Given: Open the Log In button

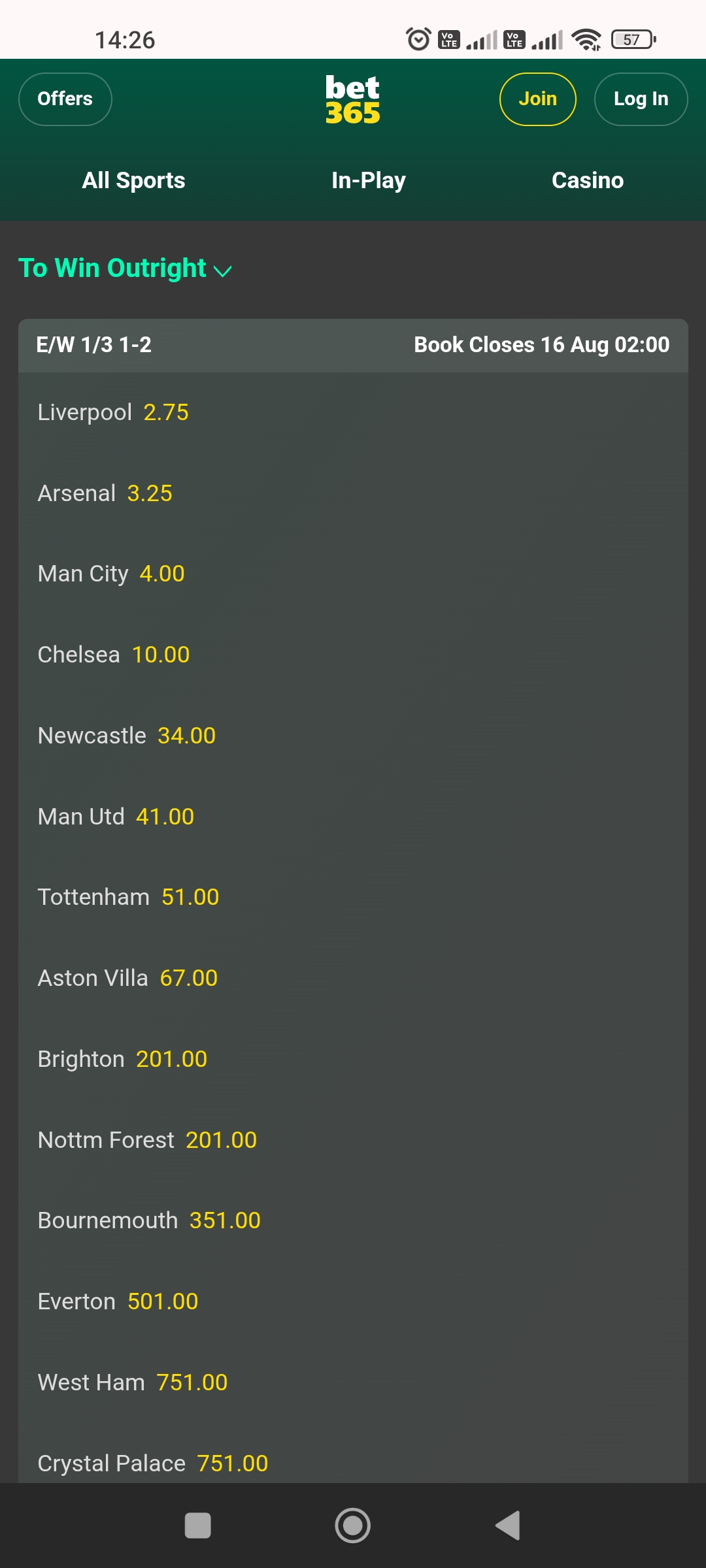Looking at the screenshot, I should pyautogui.click(x=641, y=99).
